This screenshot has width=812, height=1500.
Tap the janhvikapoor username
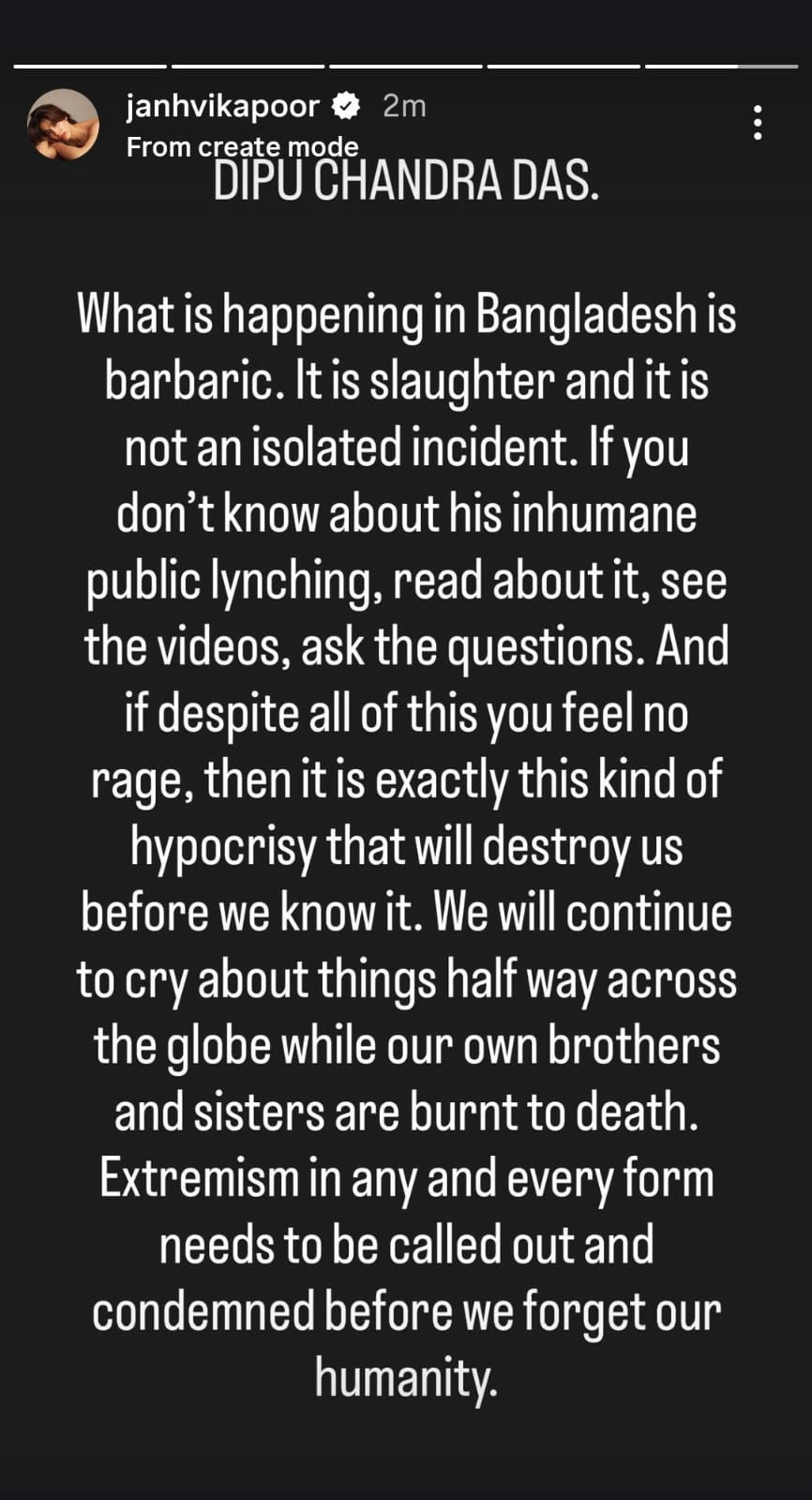(x=223, y=106)
